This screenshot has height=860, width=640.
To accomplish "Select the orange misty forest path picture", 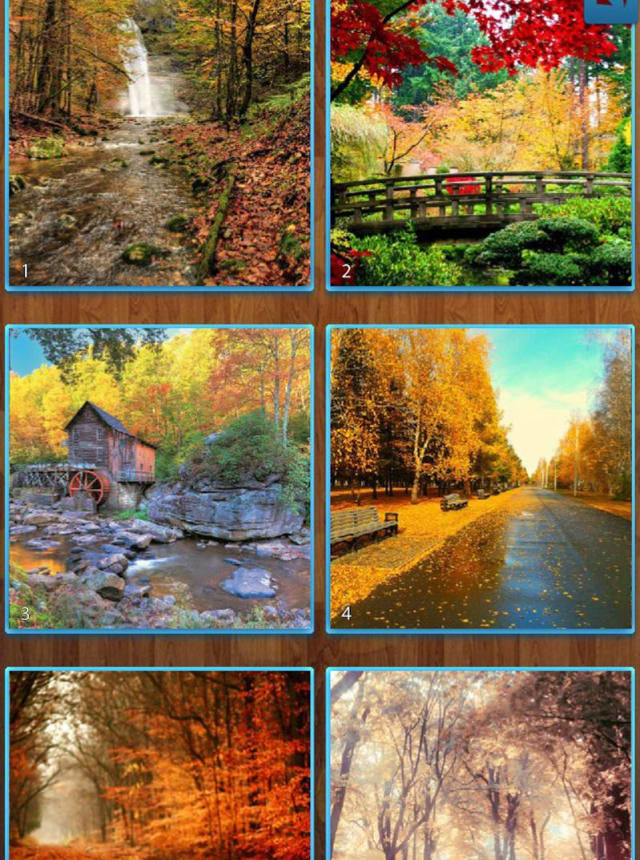I will tap(160, 765).
